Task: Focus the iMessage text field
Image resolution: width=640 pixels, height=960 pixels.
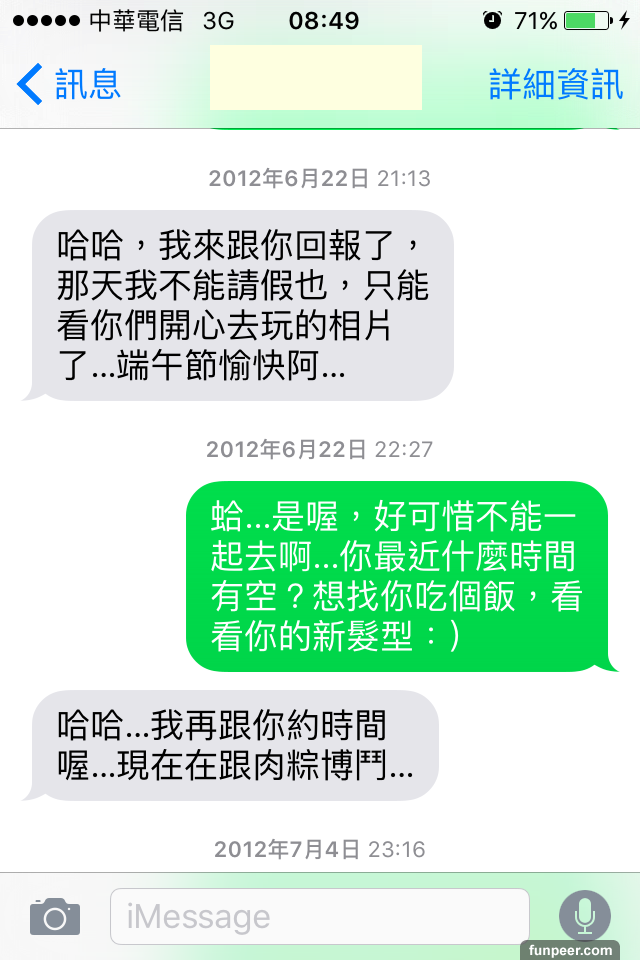Action: click(x=318, y=916)
